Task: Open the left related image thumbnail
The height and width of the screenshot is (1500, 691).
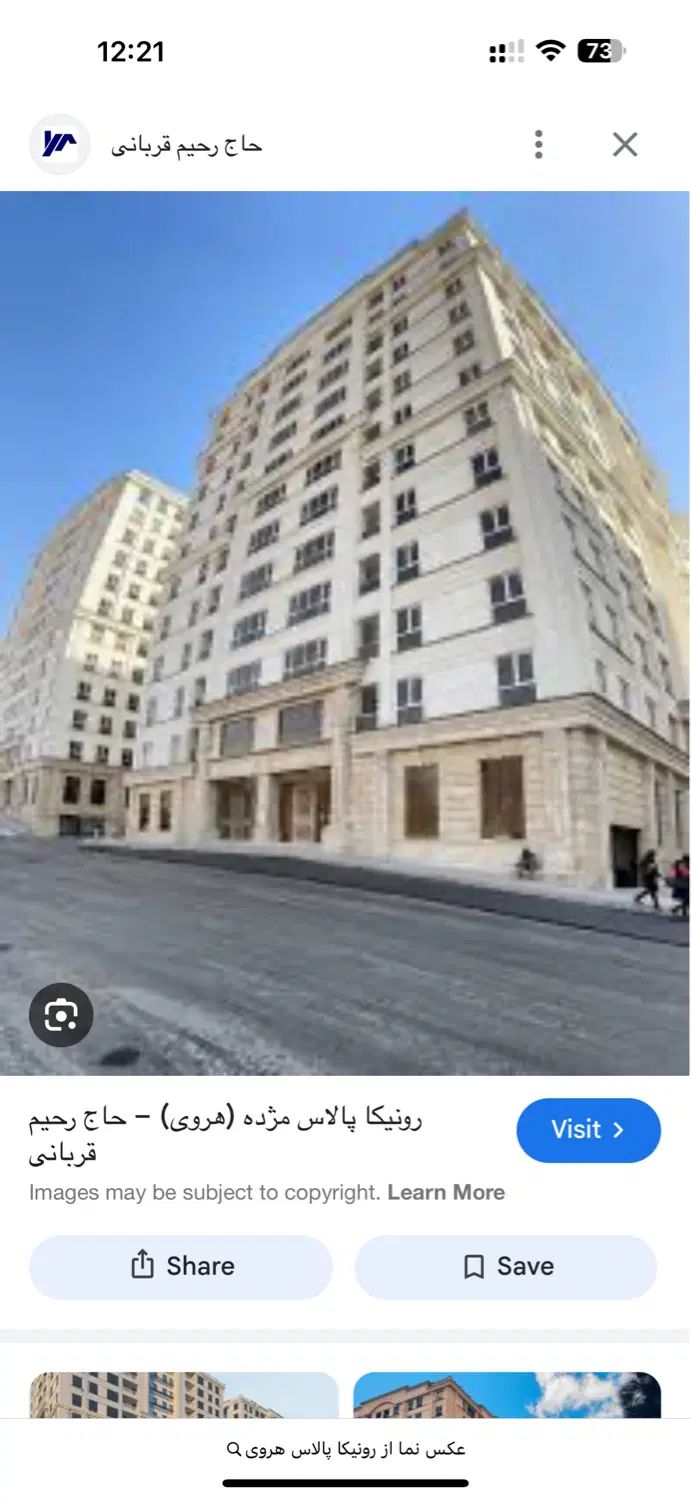Action: point(183,1395)
